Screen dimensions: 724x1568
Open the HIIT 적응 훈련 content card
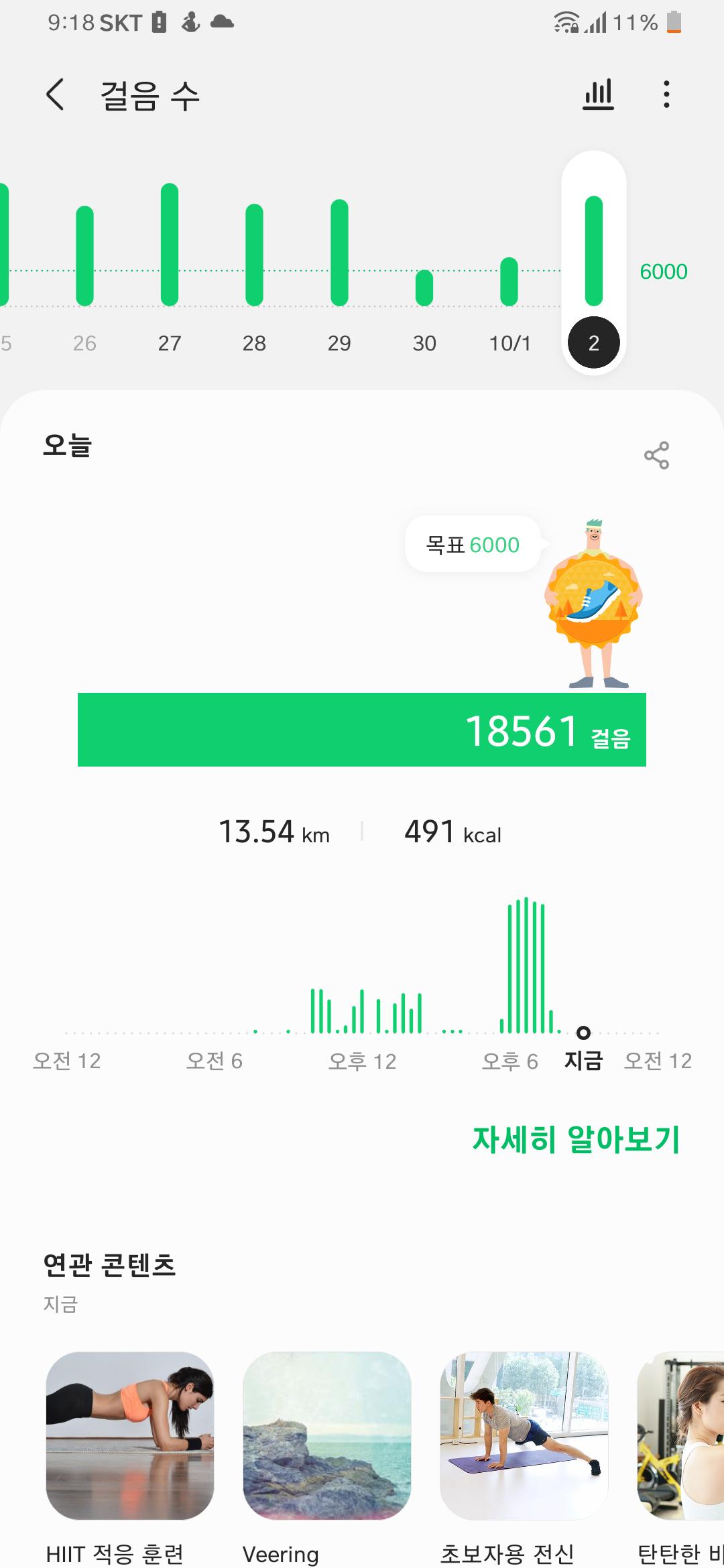click(x=129, y=1436)
